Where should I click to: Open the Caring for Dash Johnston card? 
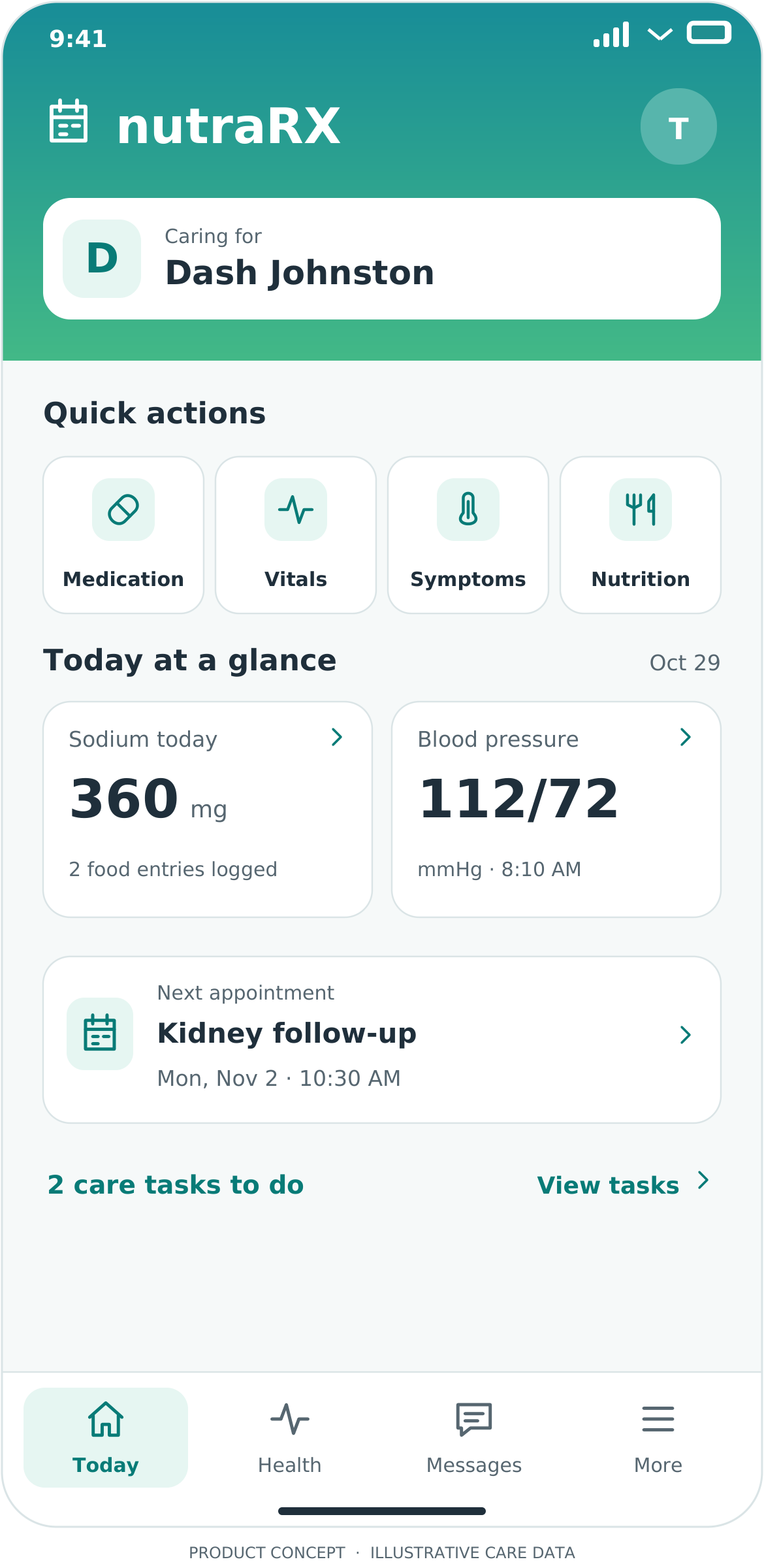coord(382,259)
